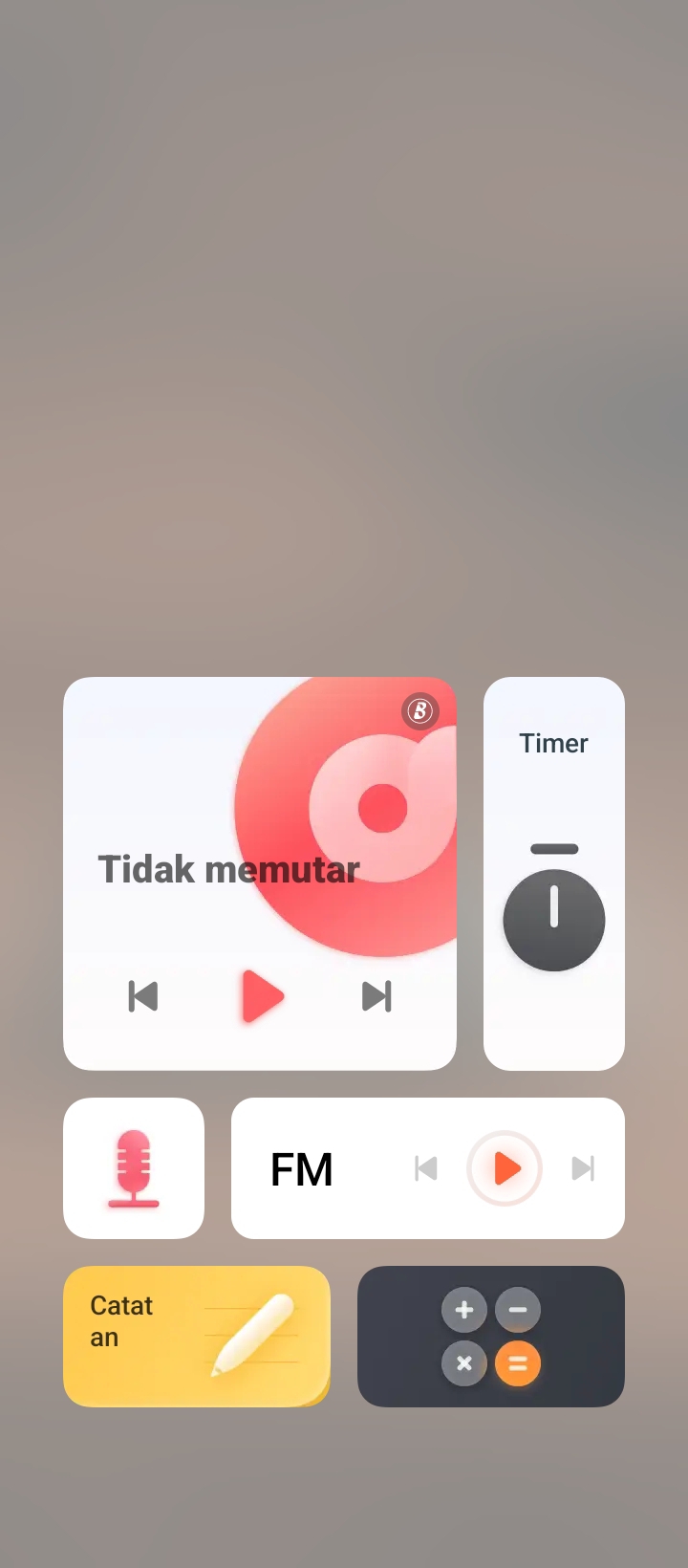The image size is (688, 1568).
Task: Go to next FM station
Action: (x=584, y=1168)
